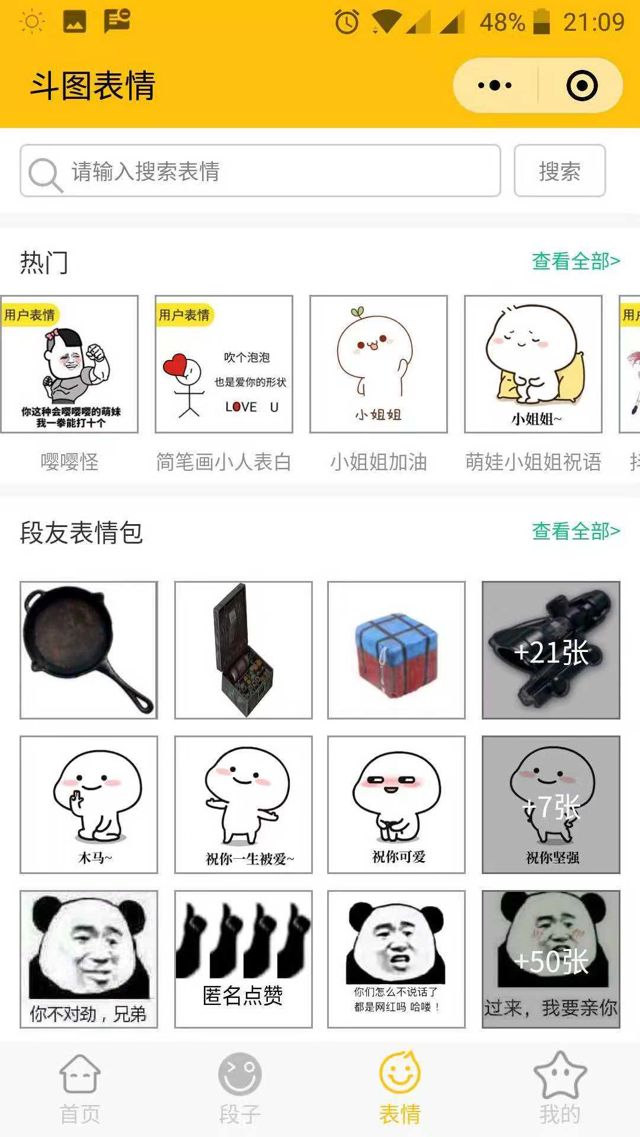Tap the 搜索 button
Viewport: 640px width, 1137px height.
[x=559, y=171]
